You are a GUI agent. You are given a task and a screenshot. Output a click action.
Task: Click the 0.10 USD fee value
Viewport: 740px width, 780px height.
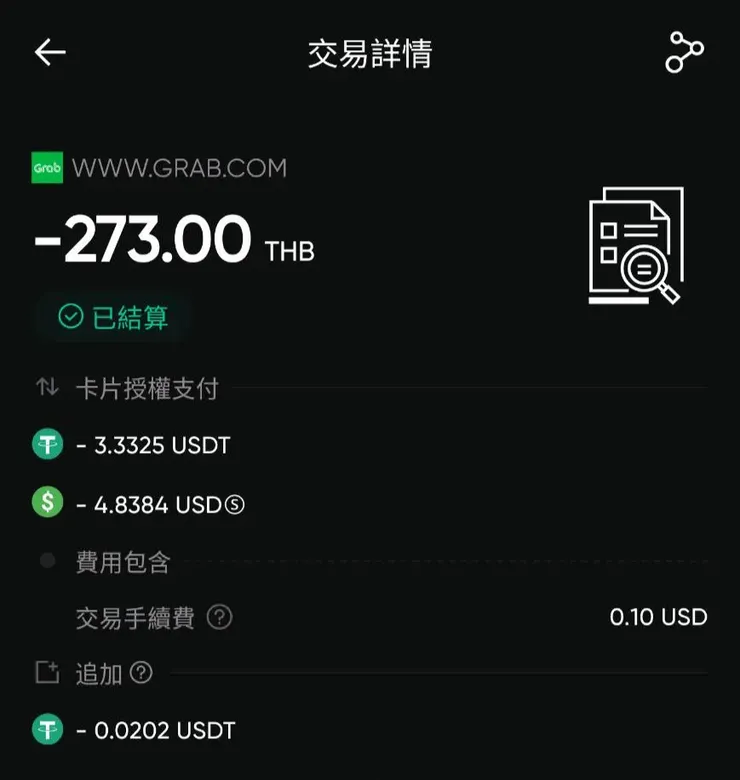pyautogui.click(x=657, y=617)
